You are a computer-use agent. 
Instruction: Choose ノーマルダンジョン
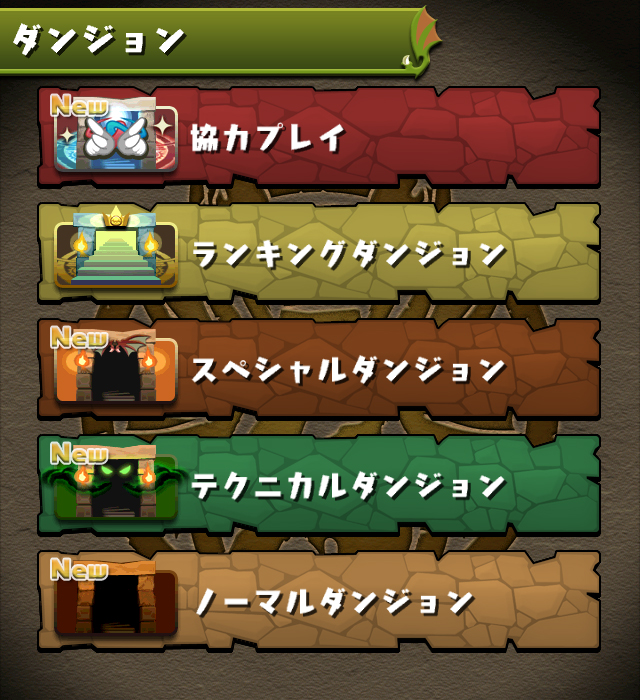click(320, 601)
